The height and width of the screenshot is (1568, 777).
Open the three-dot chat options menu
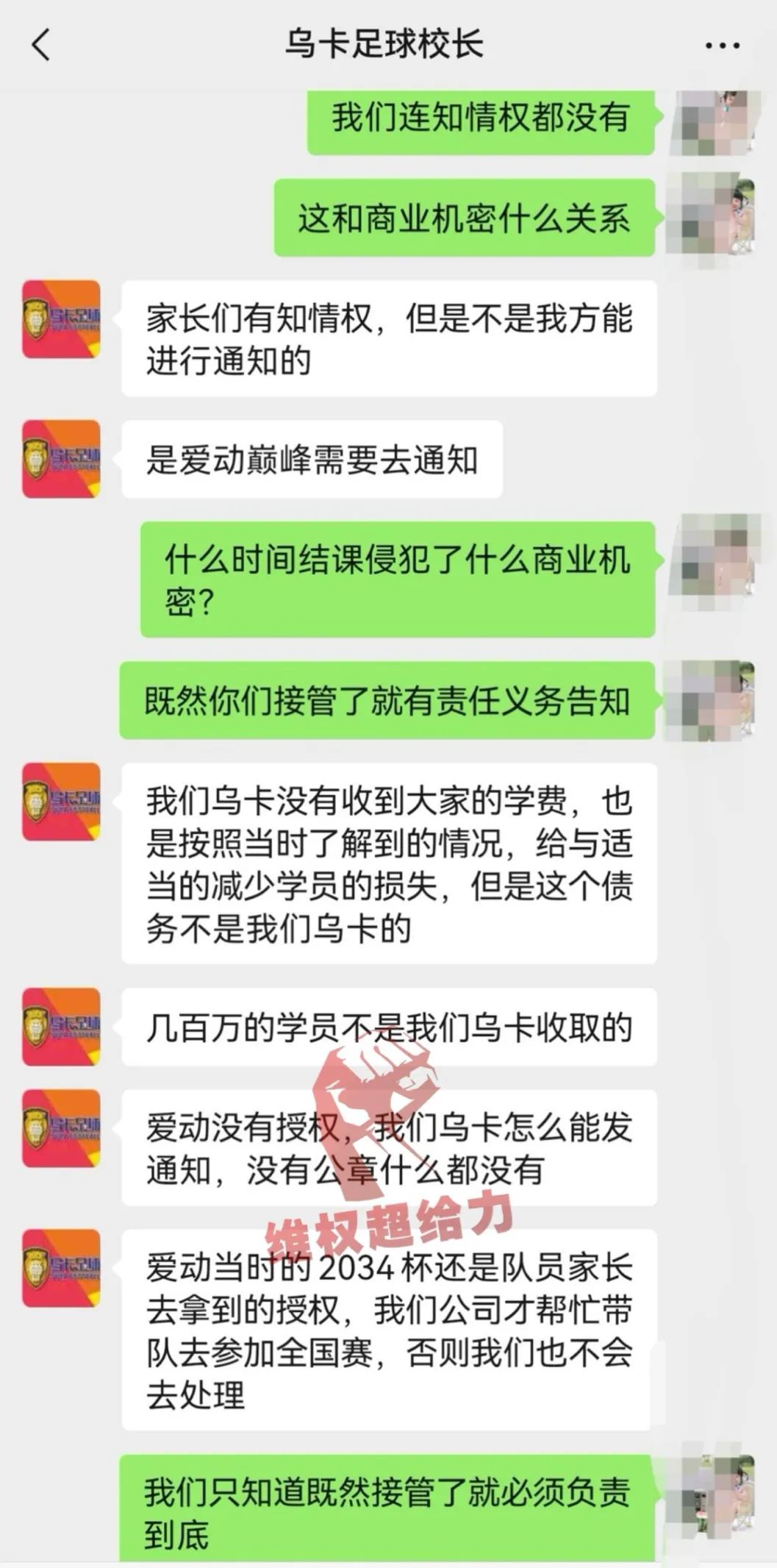pos(721,46)
